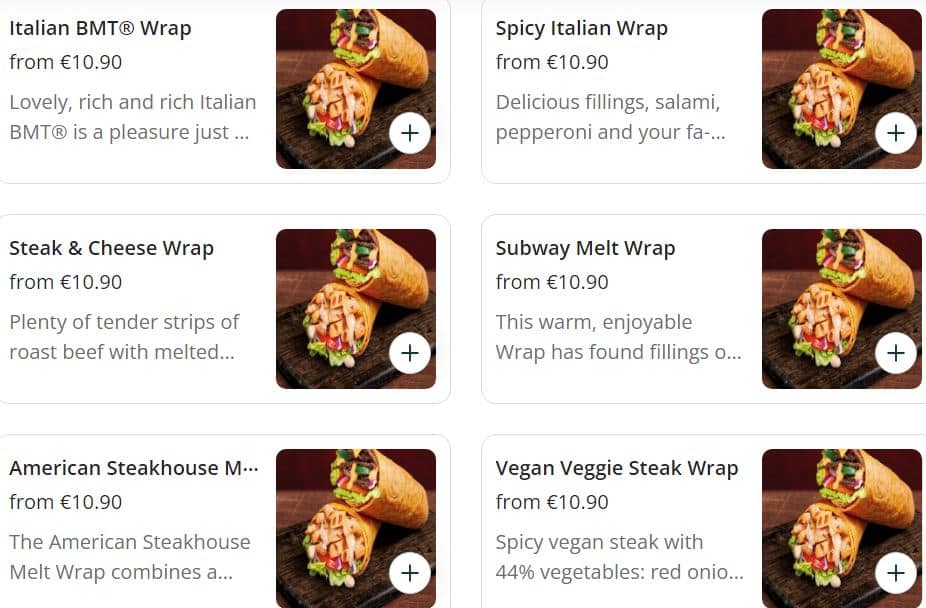Add Italian BMT Wrap to the order
This screenshot has height=608, width=926.
[410, 133]
